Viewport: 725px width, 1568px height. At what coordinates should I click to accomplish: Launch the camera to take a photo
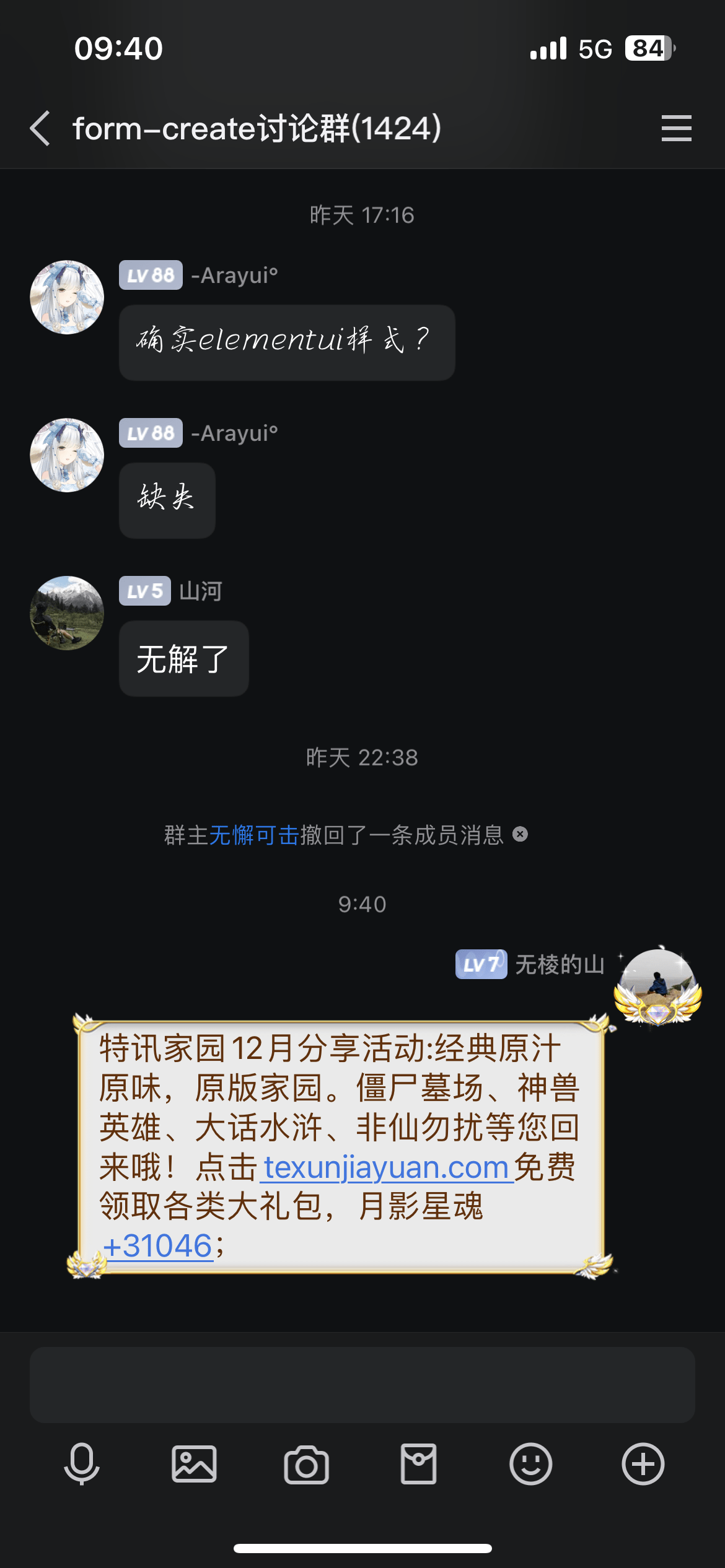(x=306, y=1464)
